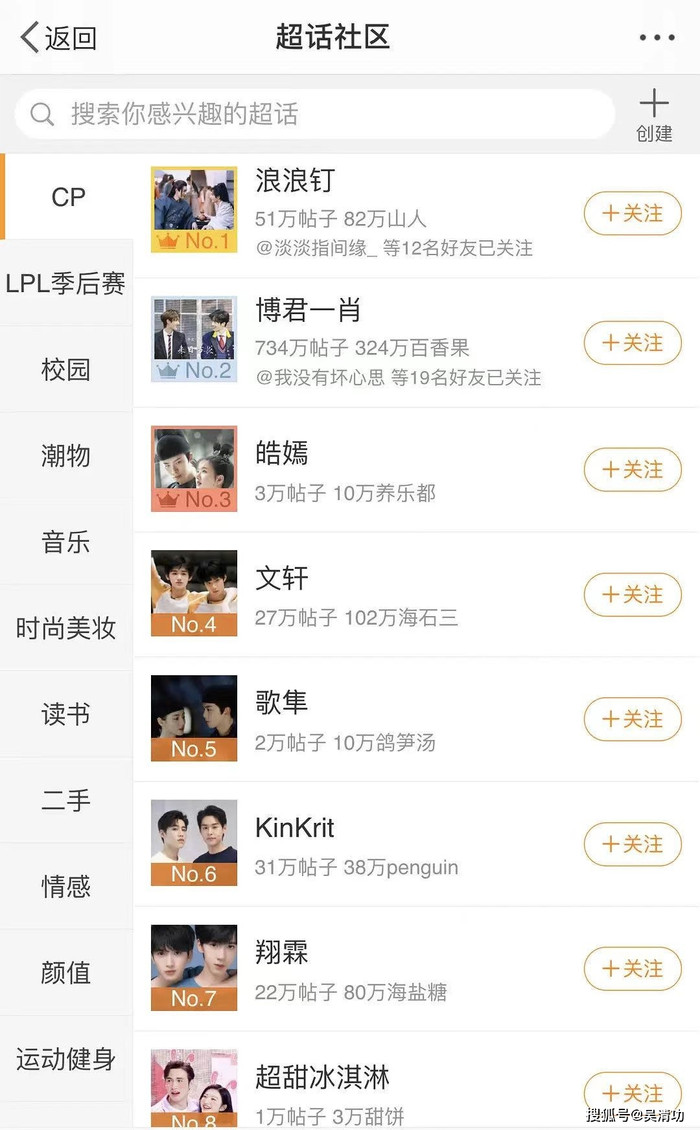Create a new super topic with 创建
Screen dimensions: 700x1130
[654, 115]
